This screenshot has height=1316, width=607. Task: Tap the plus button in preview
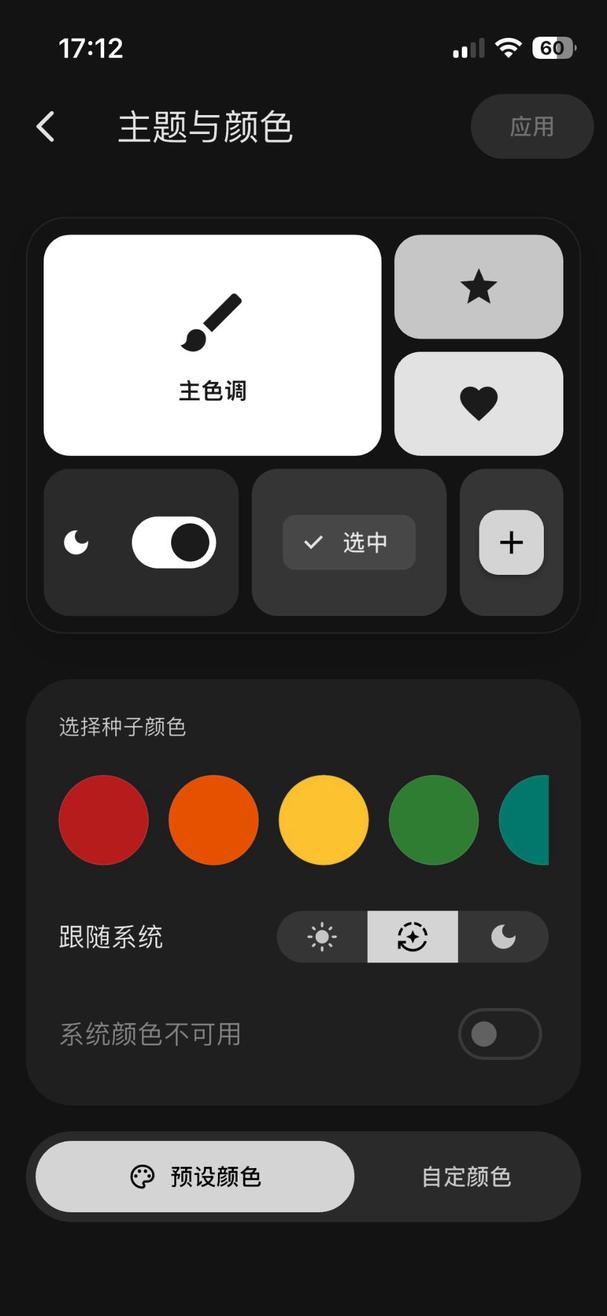[511, 542]
